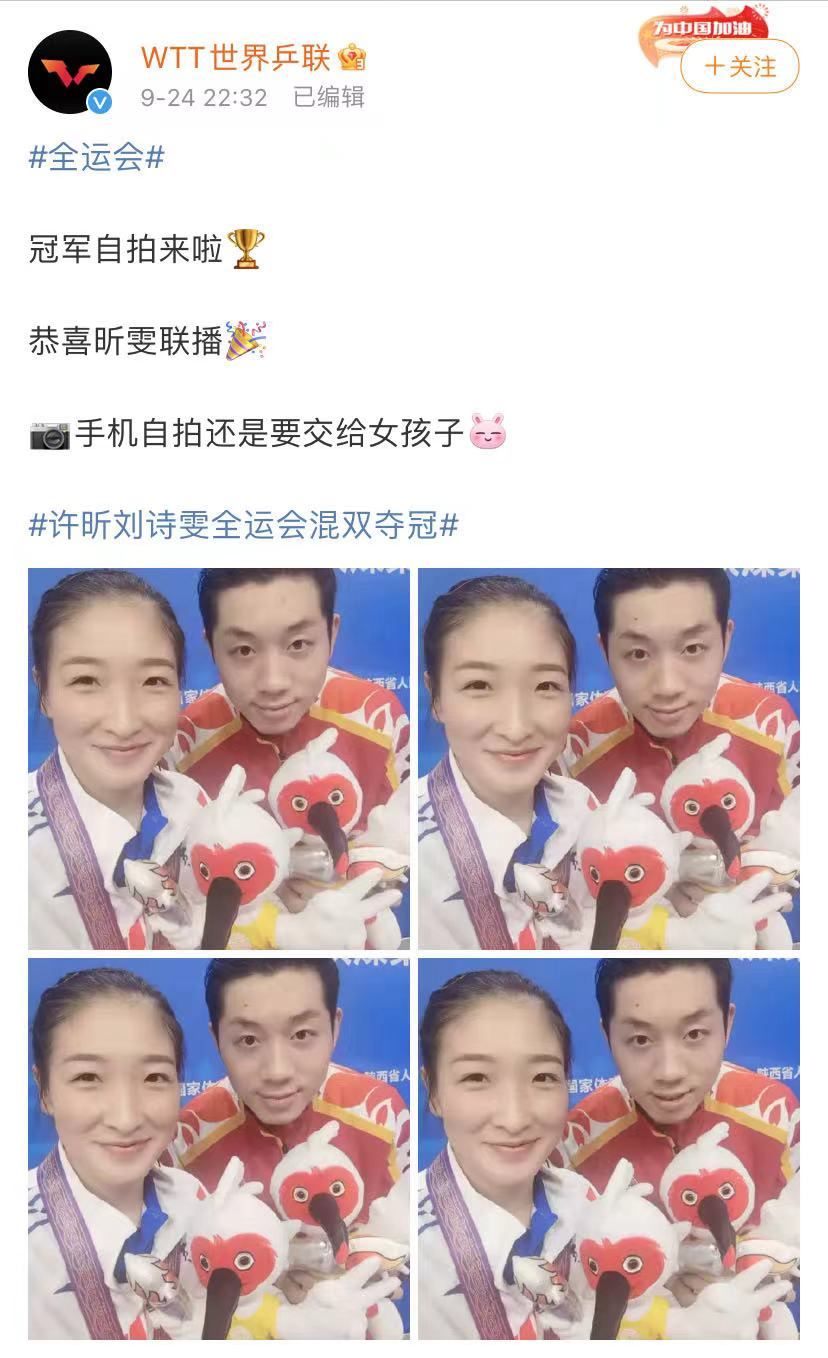View the bottom-right selfie photo
Viewport: 828px width, 1358px height.
click(x=608, y=1148)
